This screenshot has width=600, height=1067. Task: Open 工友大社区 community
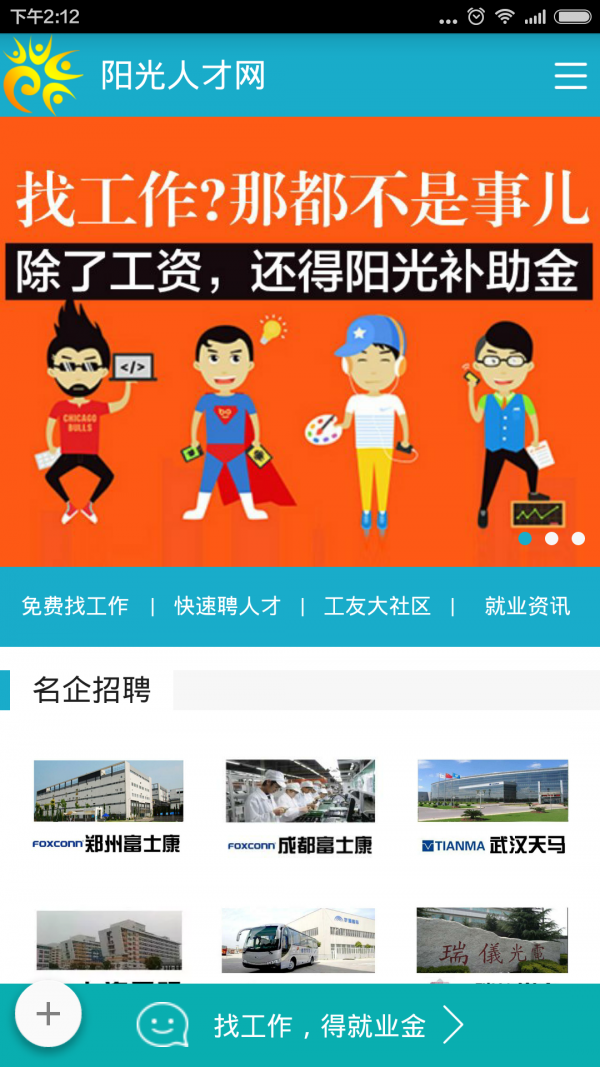tap(377, 606)
